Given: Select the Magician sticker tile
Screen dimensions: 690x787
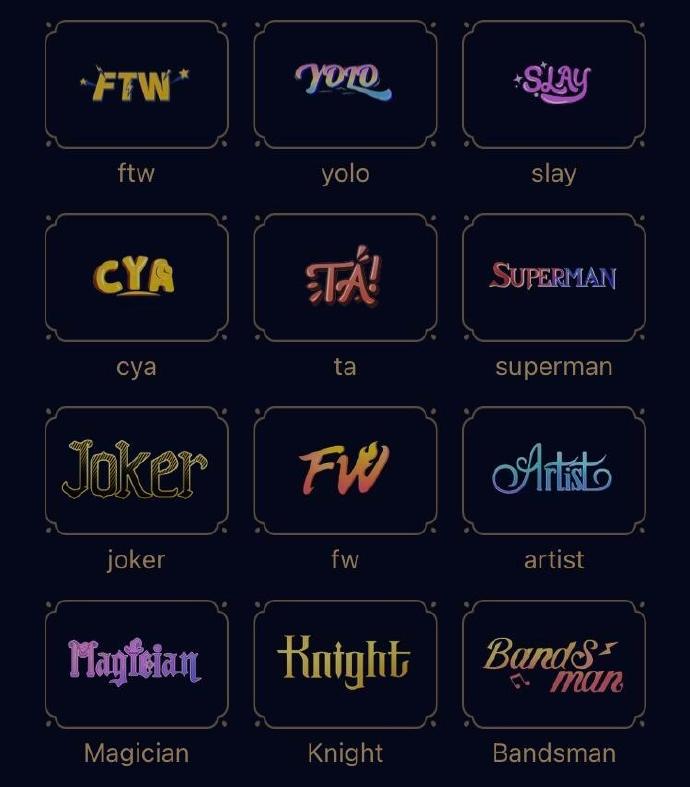Looking at the screenshot, I should click(x=137, y=663).
